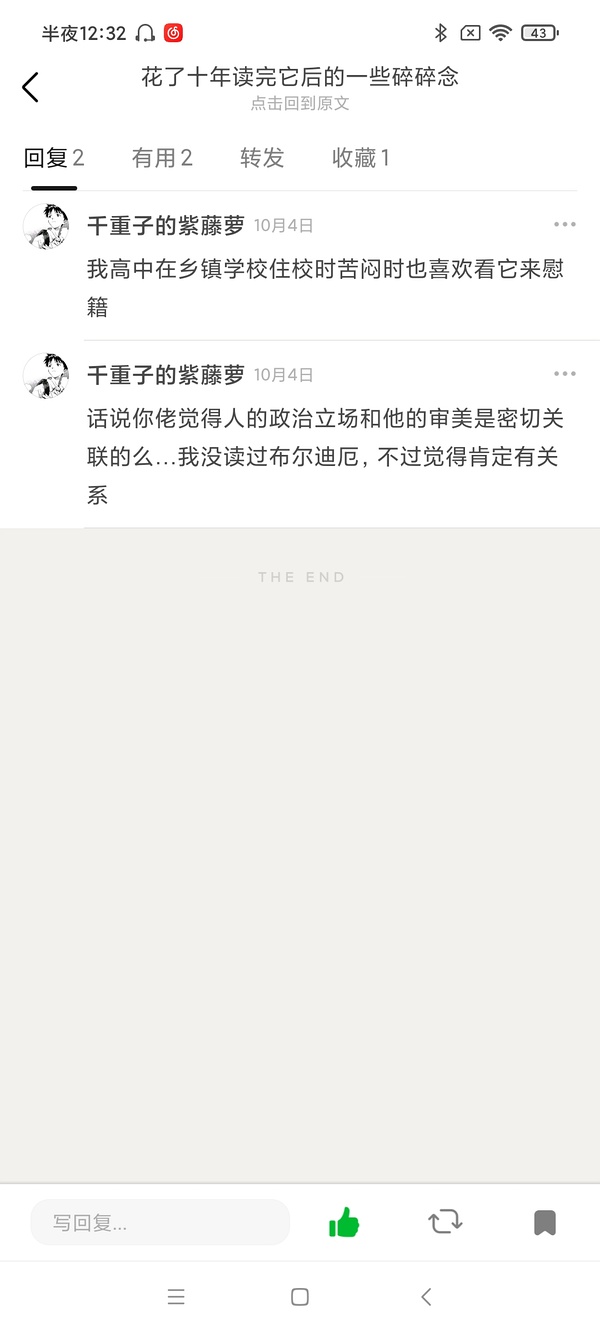Image resolution: width=600 pixels, height=1333 pixels.
Task: Switch to the 收藏 1 tab
Action: 360,158
